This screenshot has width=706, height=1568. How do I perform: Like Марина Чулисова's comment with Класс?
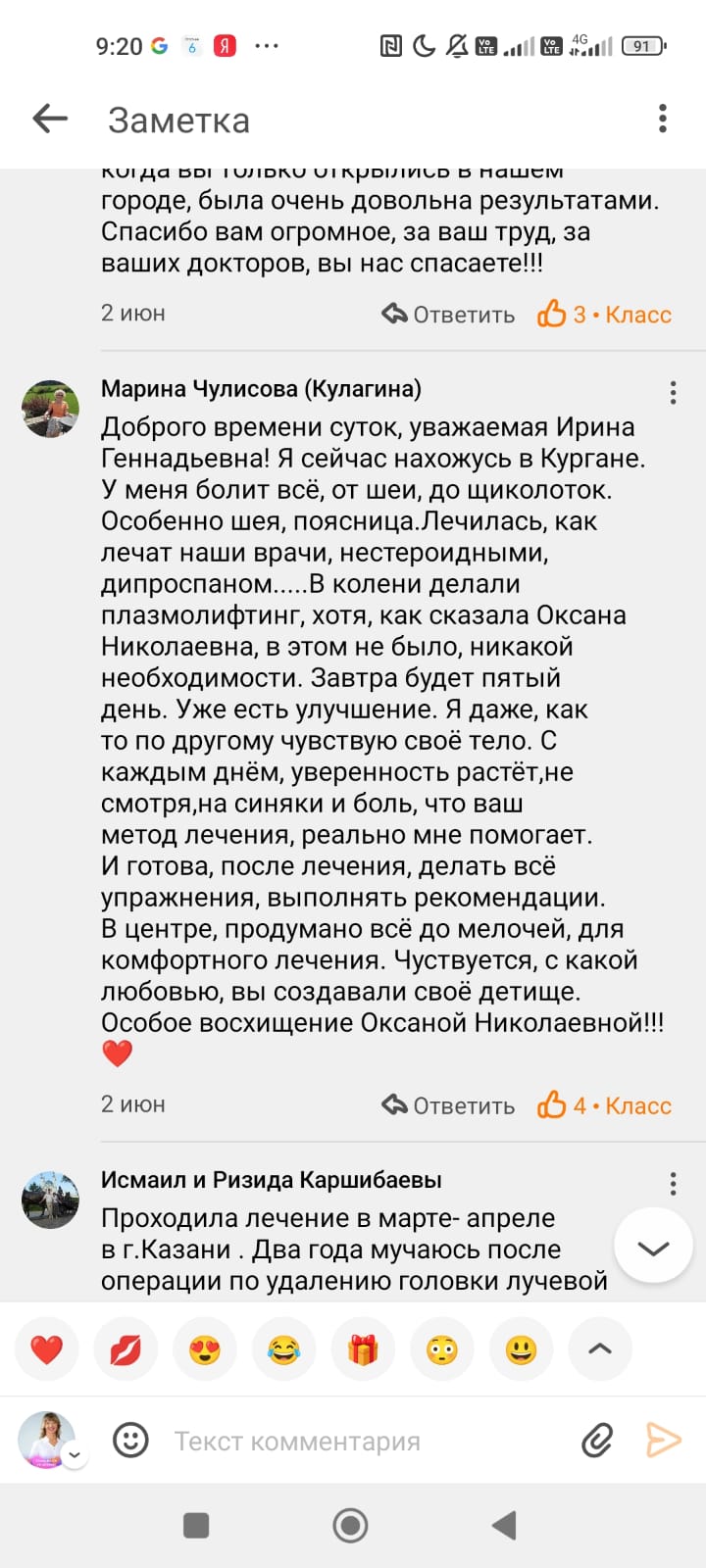[605, 1105]
